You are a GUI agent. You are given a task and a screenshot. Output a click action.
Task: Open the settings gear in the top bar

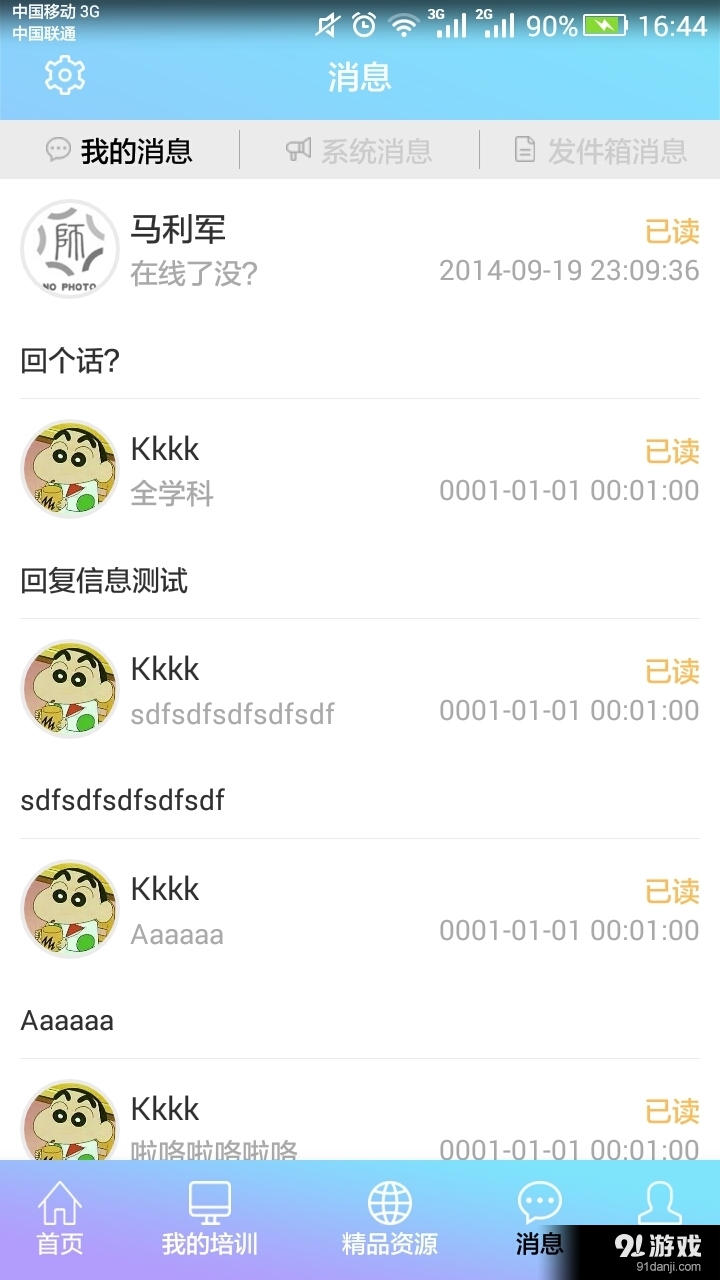64,76
